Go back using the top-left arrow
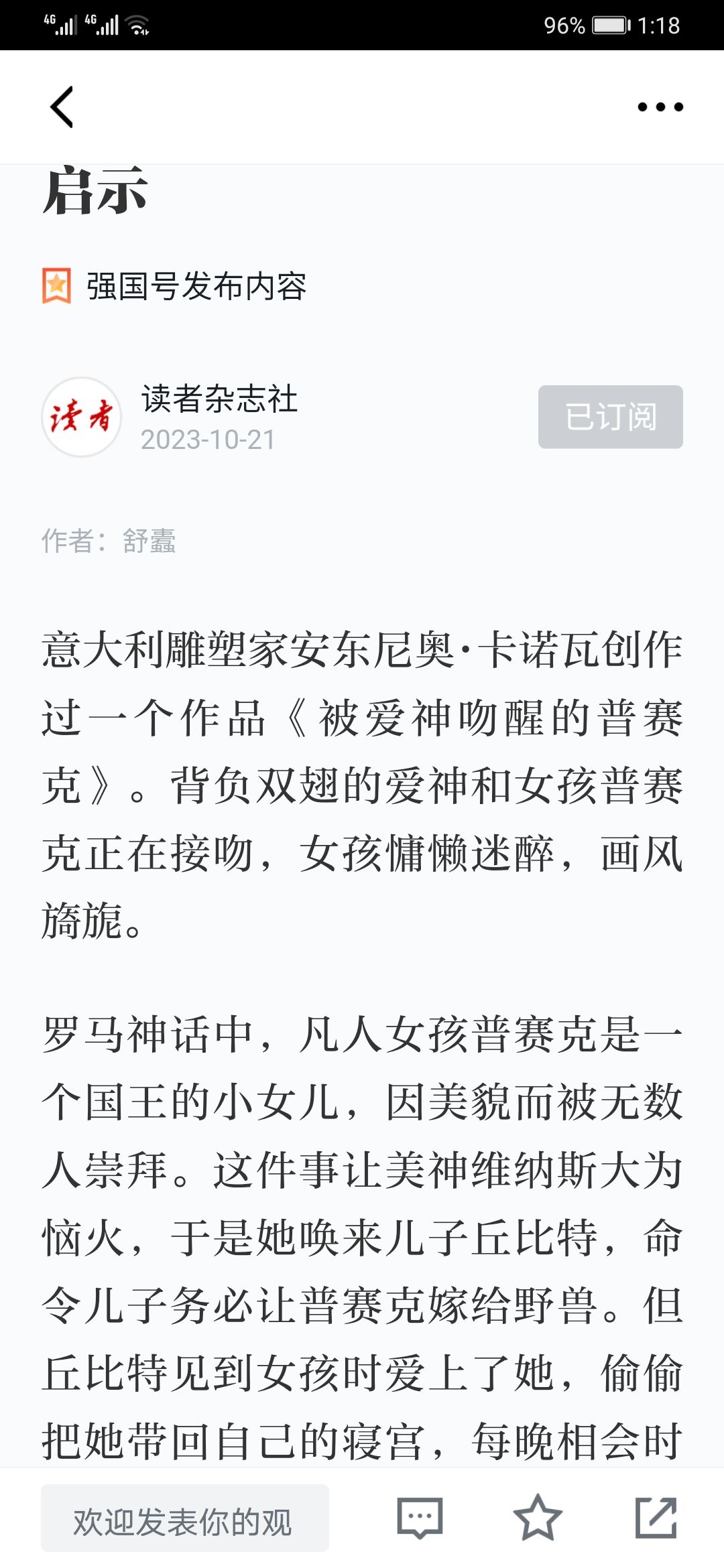The height and width of the screenshot is (1568, 724). (62, 107)
